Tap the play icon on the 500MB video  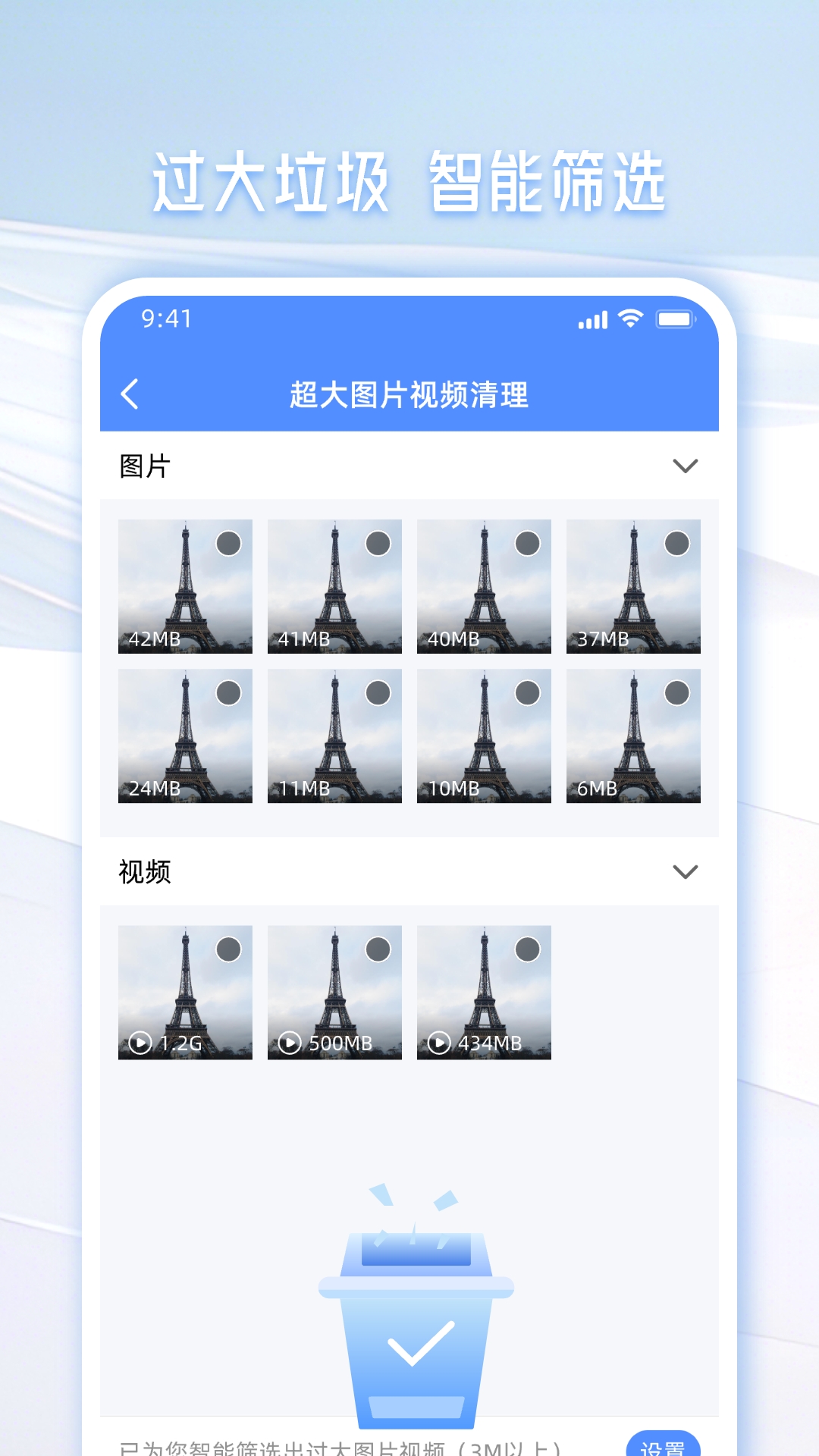[290, 1042]
